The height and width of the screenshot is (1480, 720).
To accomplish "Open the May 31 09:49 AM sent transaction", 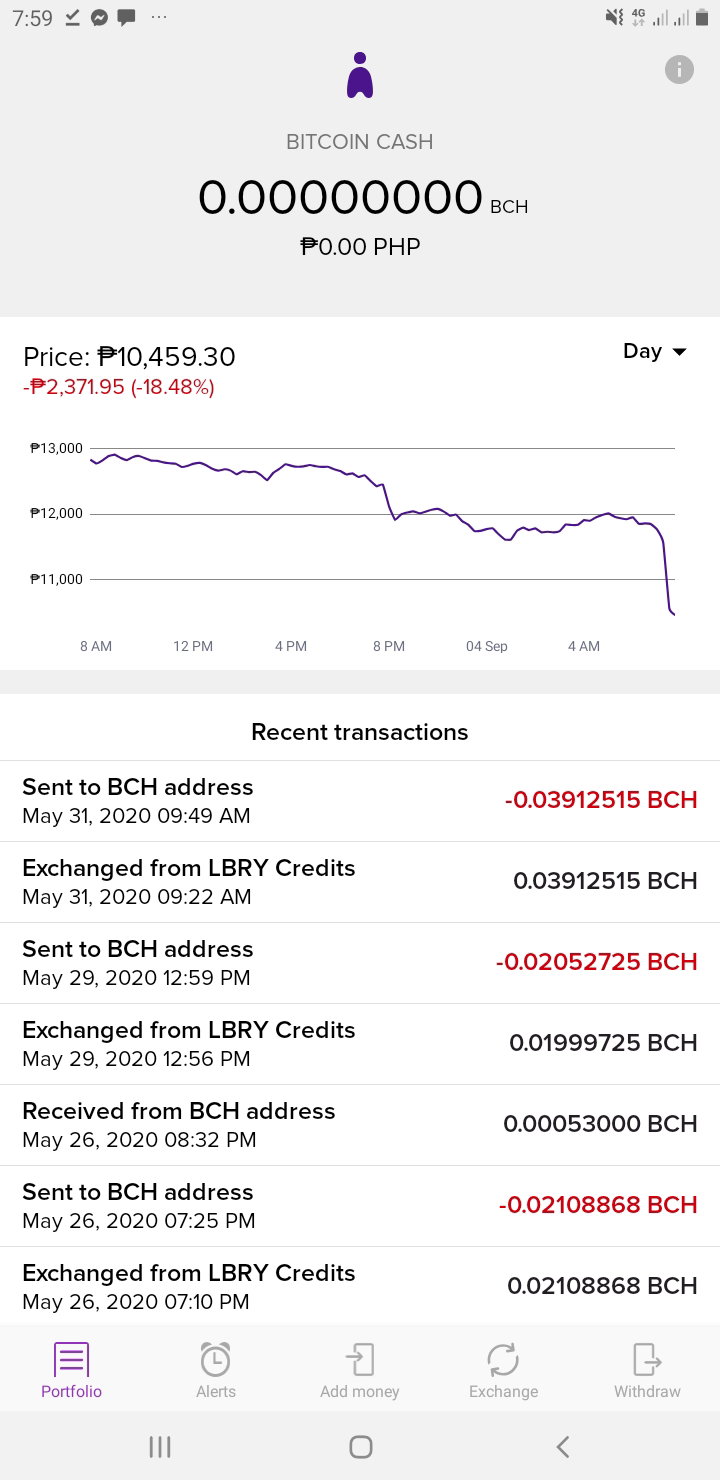I will pos(360,801).
